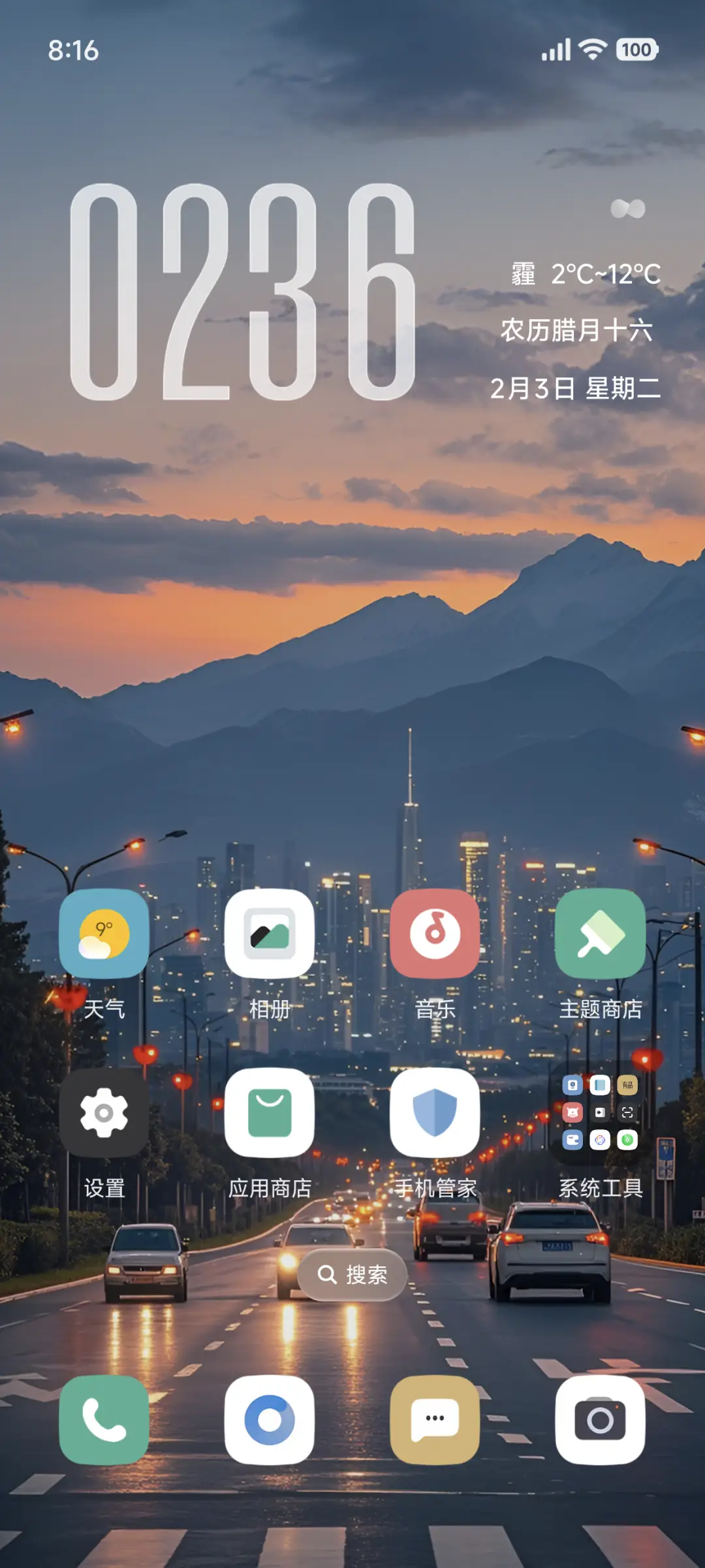Open 主题商店 theme store

point(600,933)
